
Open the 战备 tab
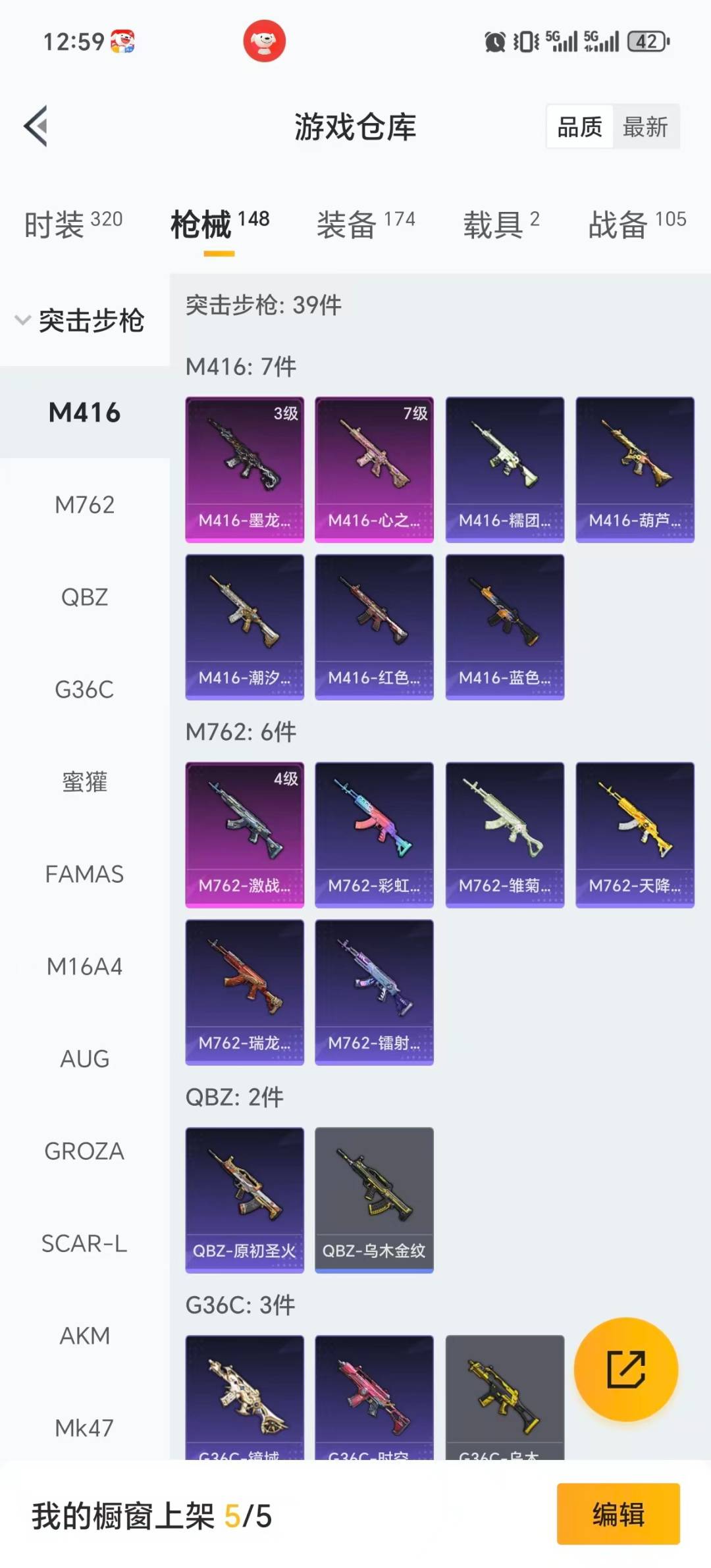click(637, 224)
